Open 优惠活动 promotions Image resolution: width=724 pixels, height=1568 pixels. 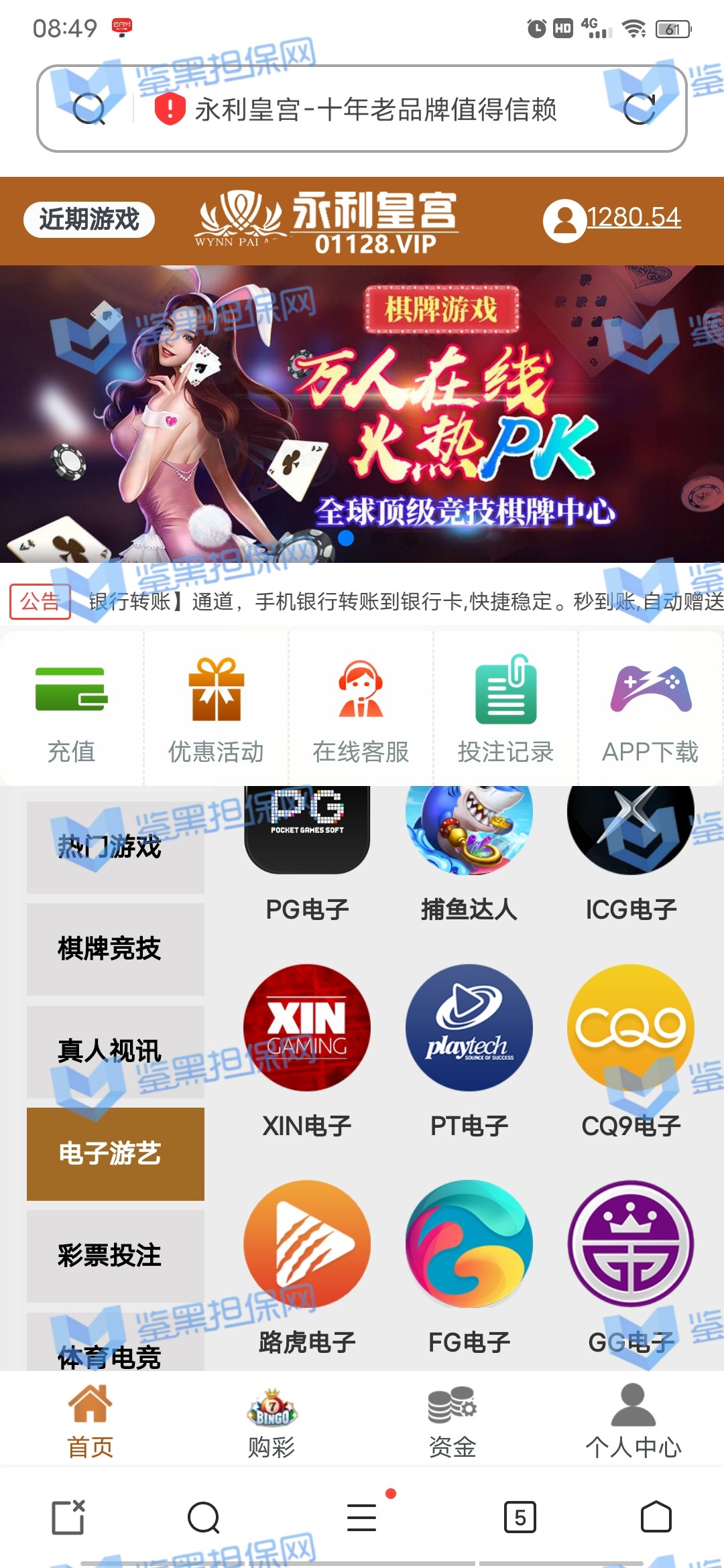216,710
